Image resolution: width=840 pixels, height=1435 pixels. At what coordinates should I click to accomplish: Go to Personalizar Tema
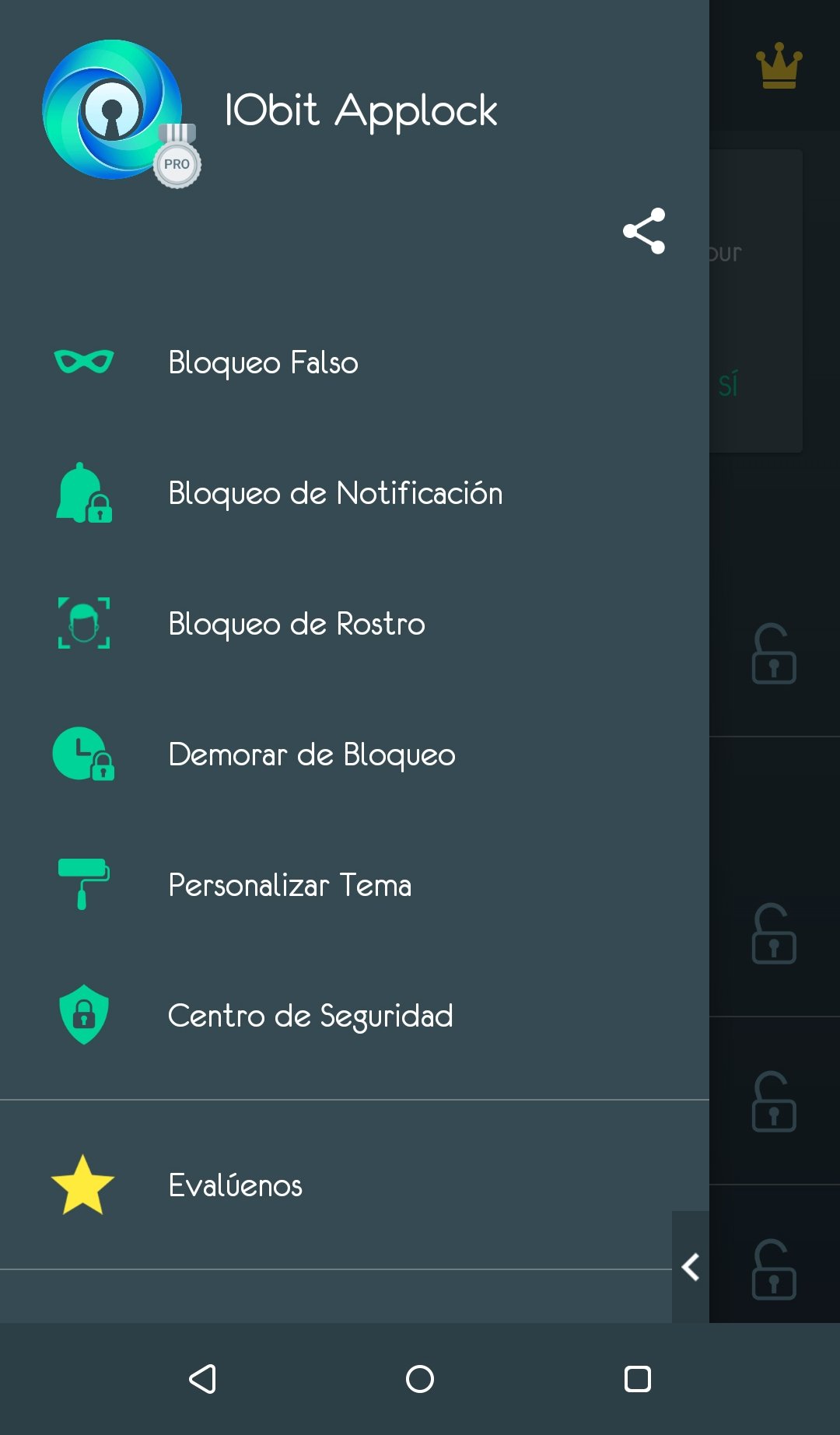coord(355,885)
